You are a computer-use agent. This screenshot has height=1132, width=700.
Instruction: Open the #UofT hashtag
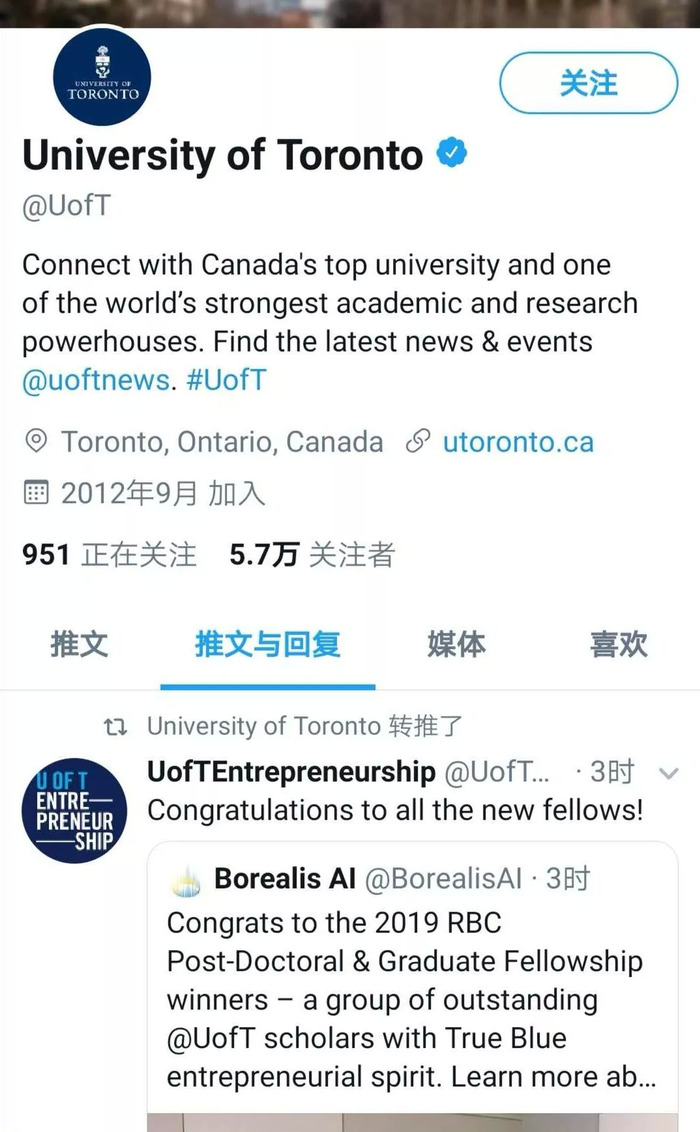(226, 380)
